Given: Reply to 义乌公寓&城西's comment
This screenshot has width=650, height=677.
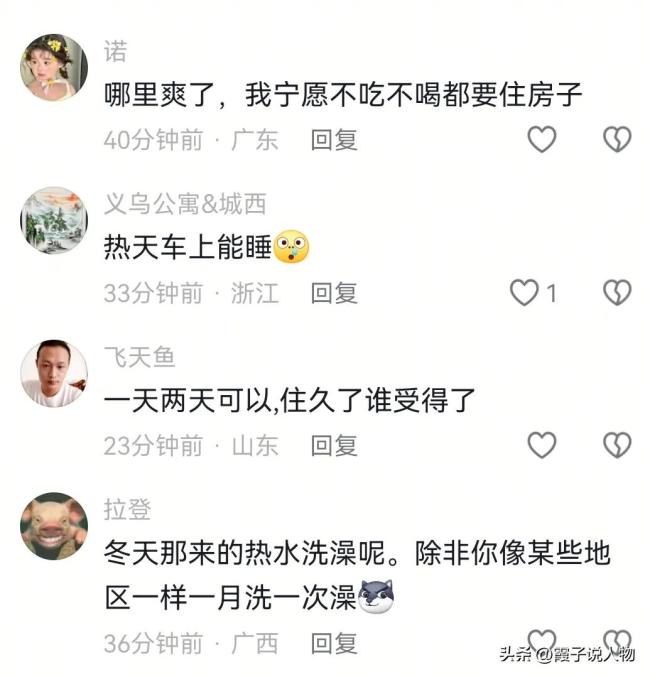Looking at the screenshot, I should click(x=334, y=293).
